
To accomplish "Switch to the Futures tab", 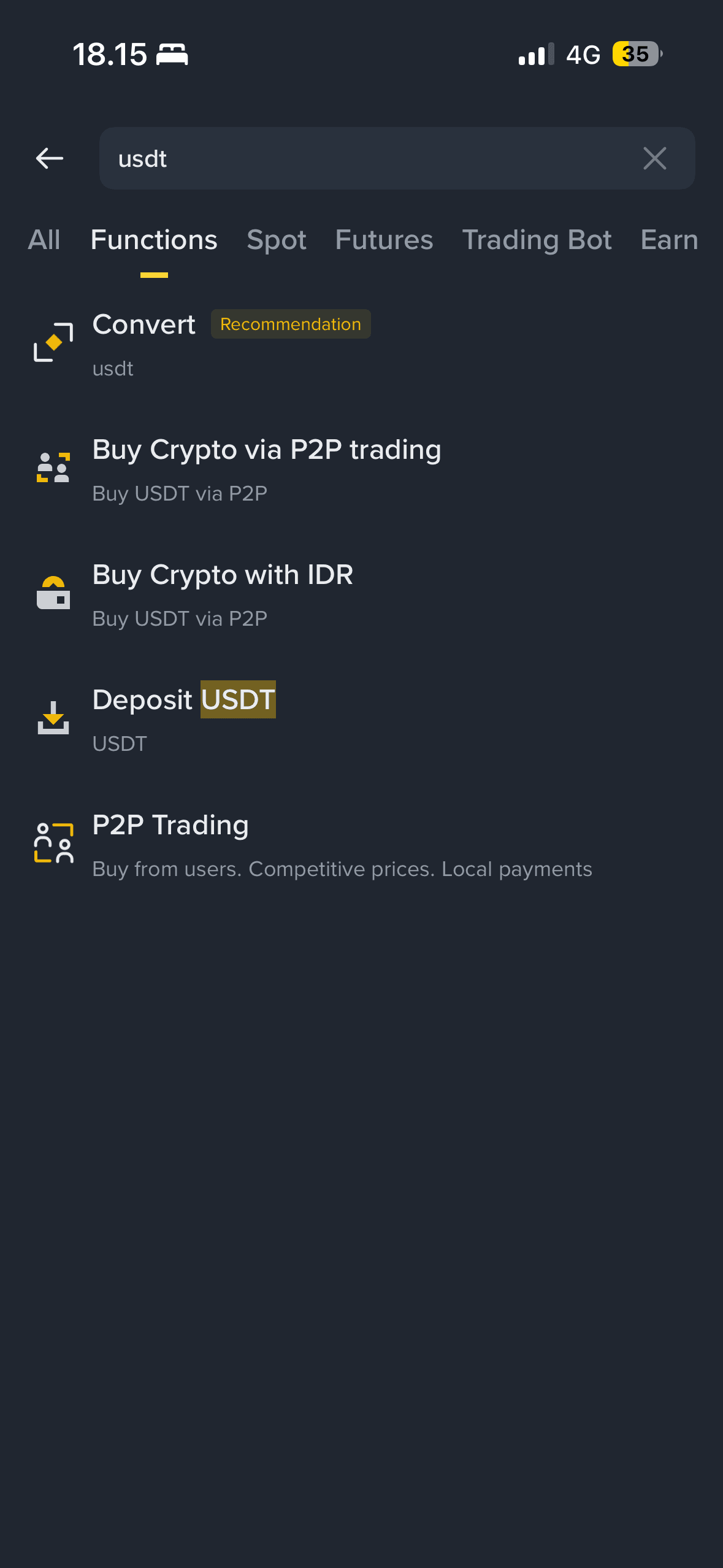I will pos(384,240).
